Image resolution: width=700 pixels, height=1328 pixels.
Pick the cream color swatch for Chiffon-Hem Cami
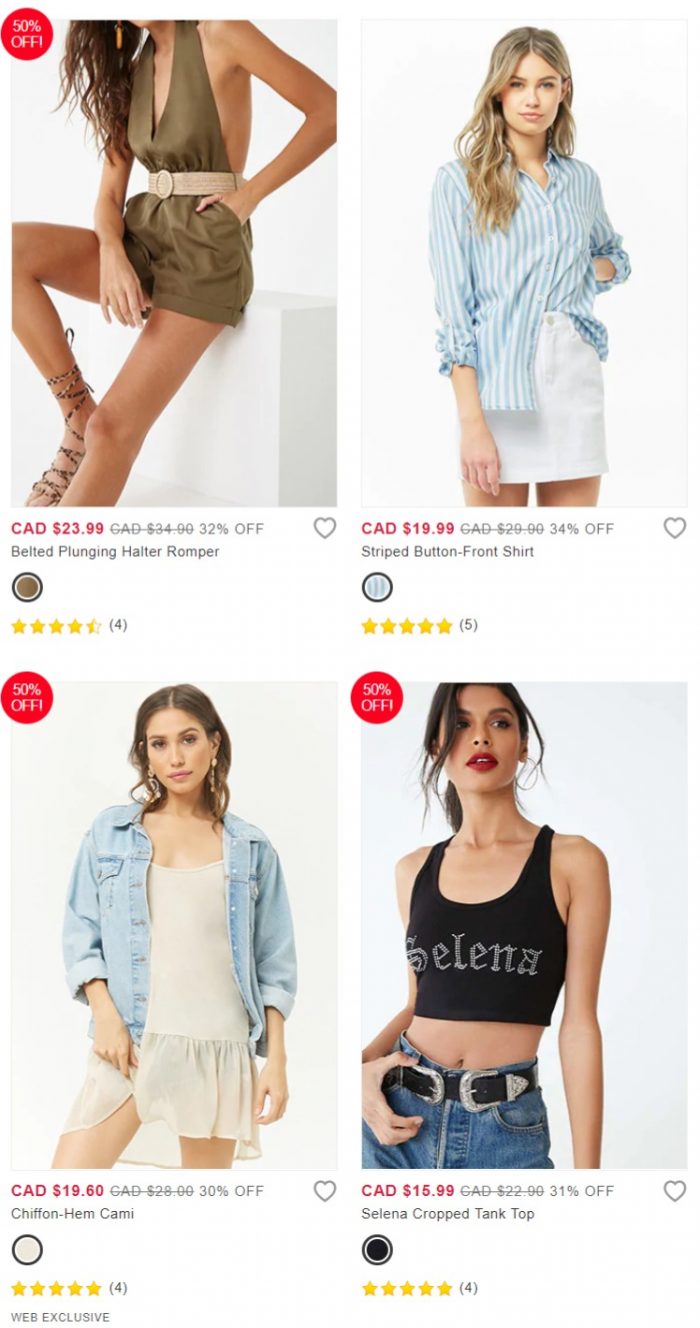tap(27, 1250)
